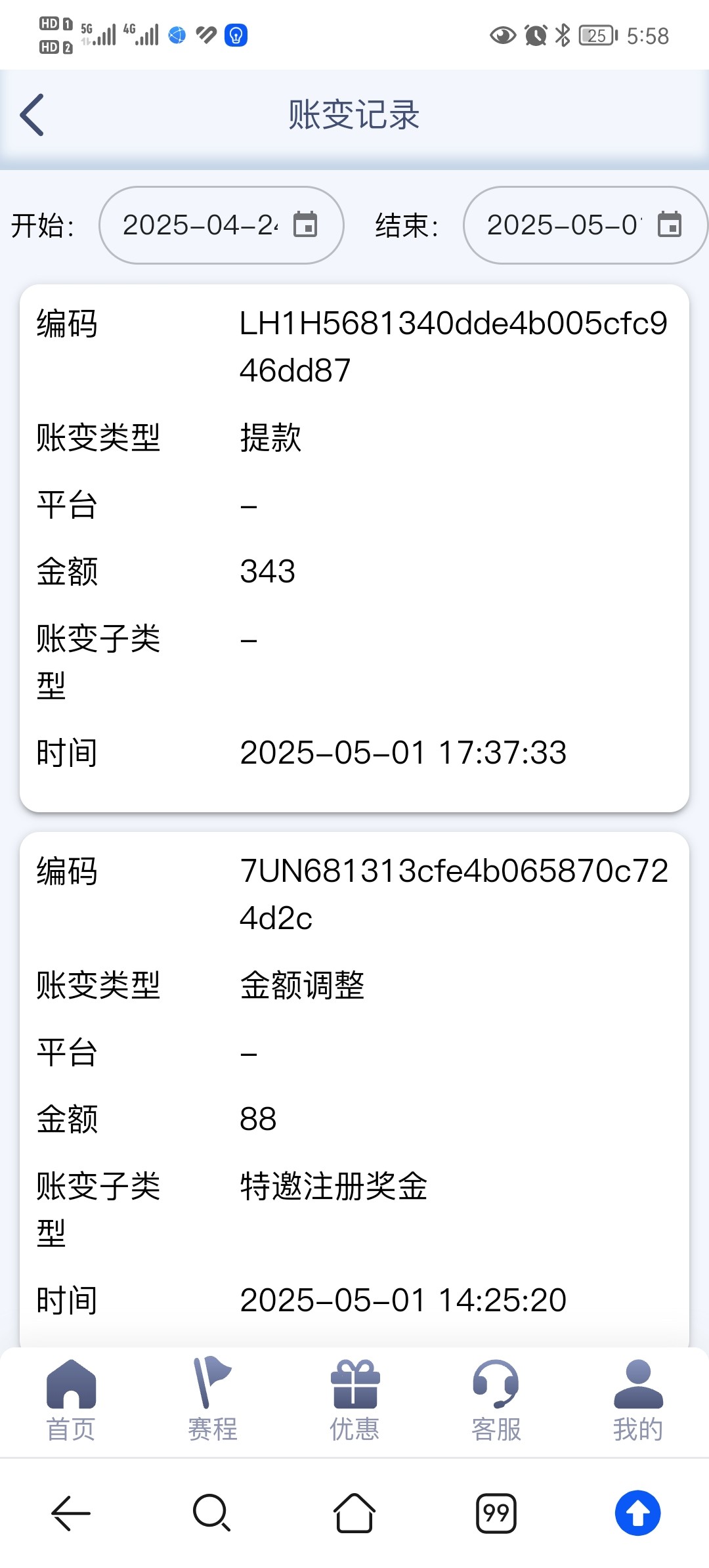Switch to the 首页 tab
The width and height of the screenshot is (709, 1568).
point(71,1400)
